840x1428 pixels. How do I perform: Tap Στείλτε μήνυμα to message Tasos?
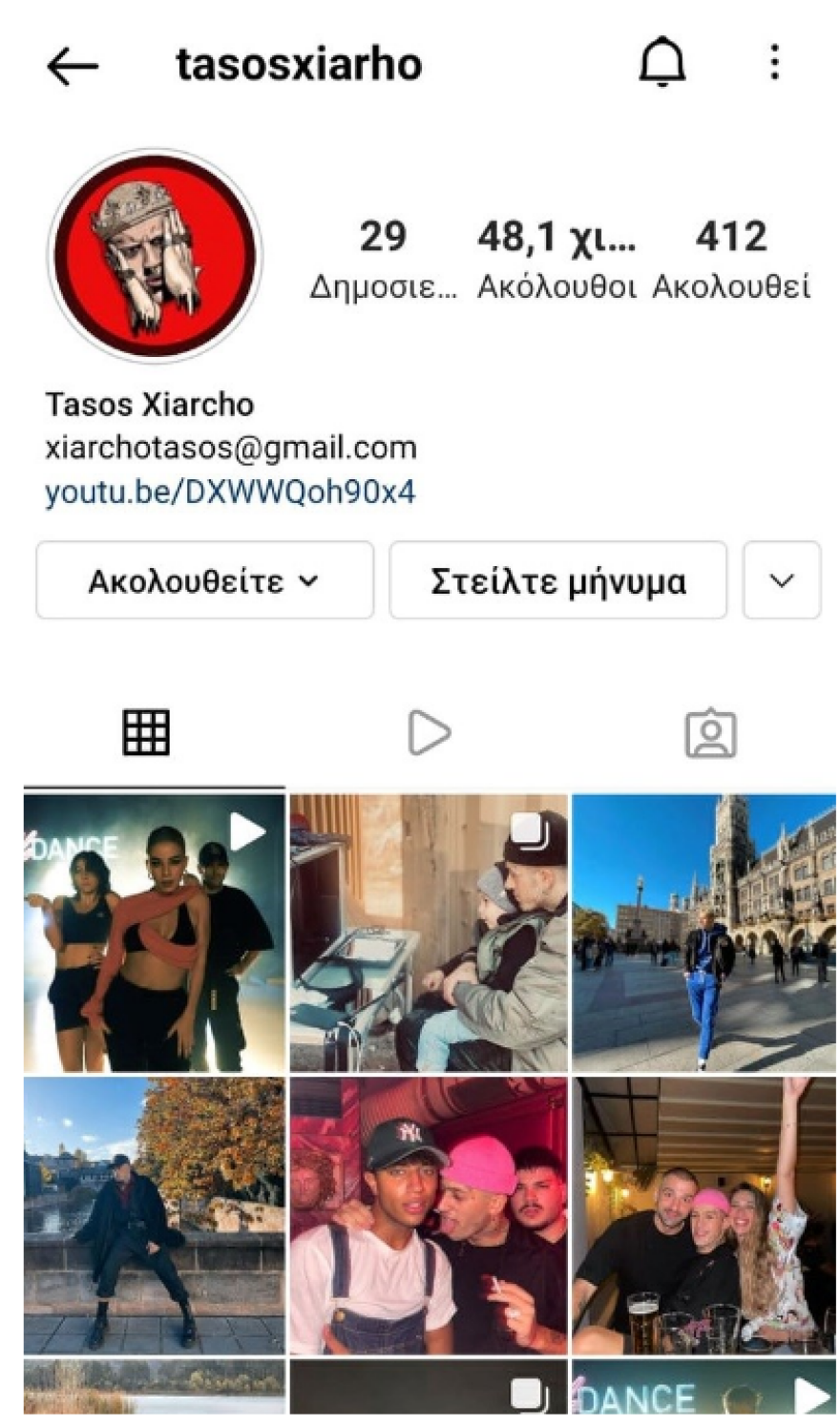(x=558, y=581)
